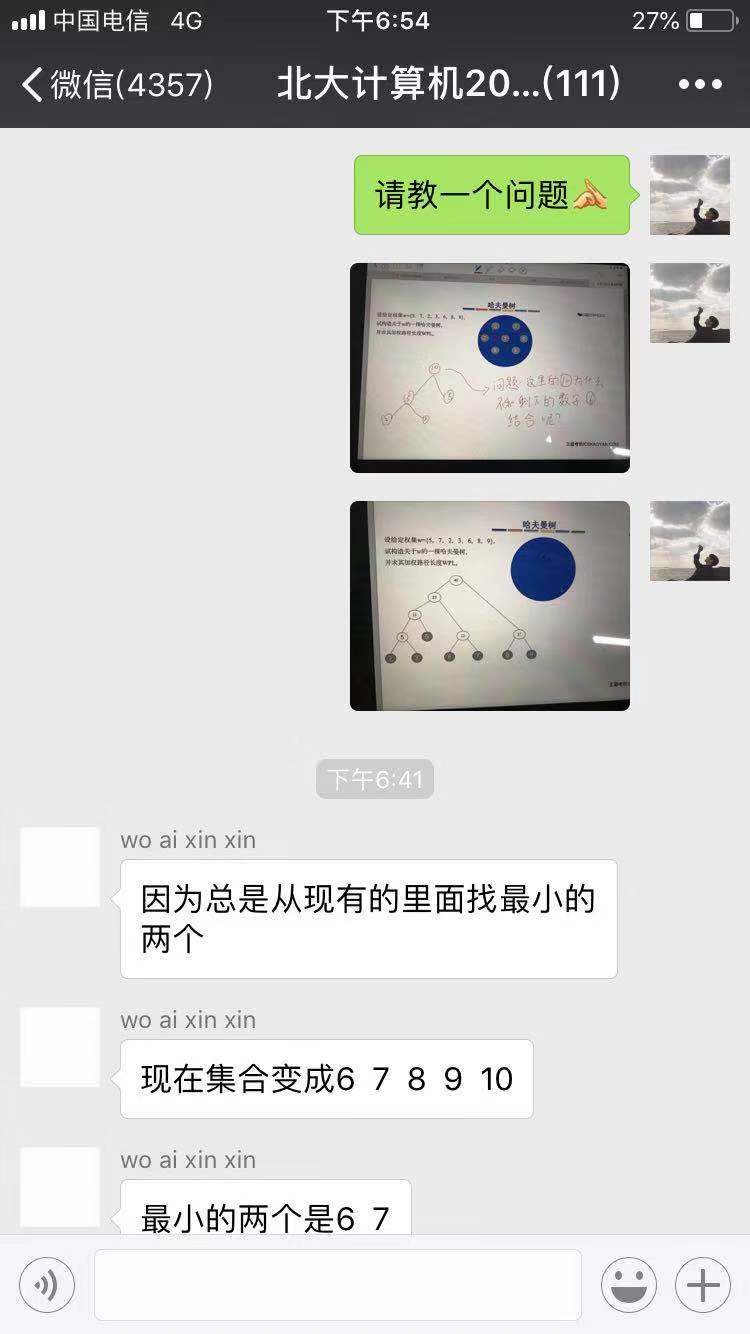Open the emoji sticker panel
750x1334 pixels.
click(629, 1285)
